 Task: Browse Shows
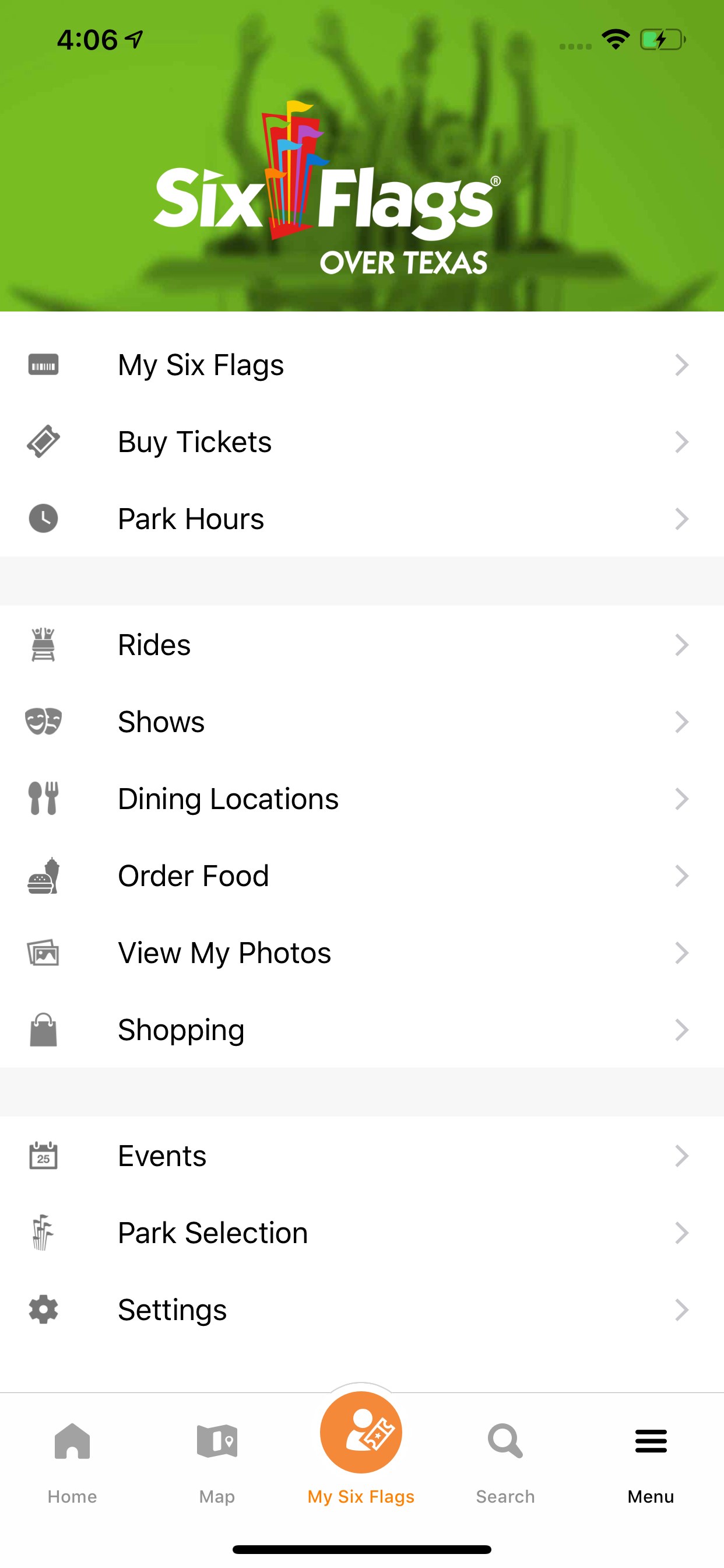point(361,722)
